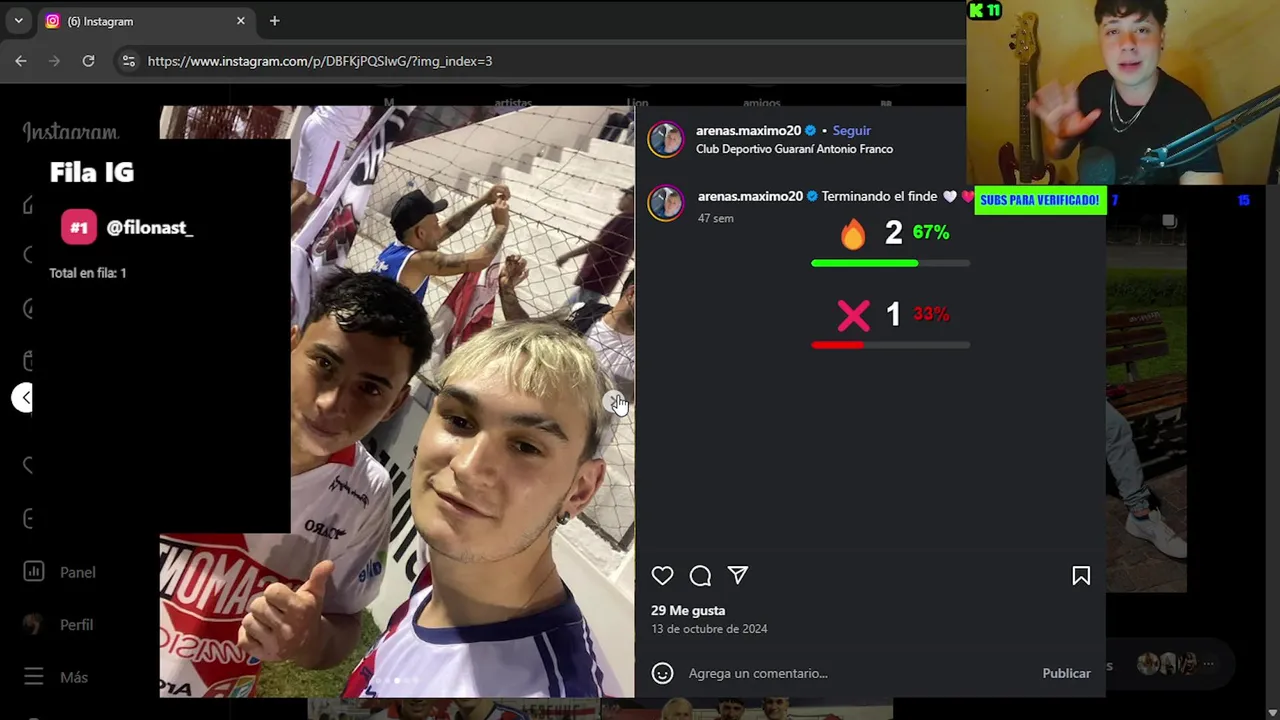The height and width of the screenshot is (720, 1280).
Task: Save the post with the bookmark icon
Action: (1081, 575)
